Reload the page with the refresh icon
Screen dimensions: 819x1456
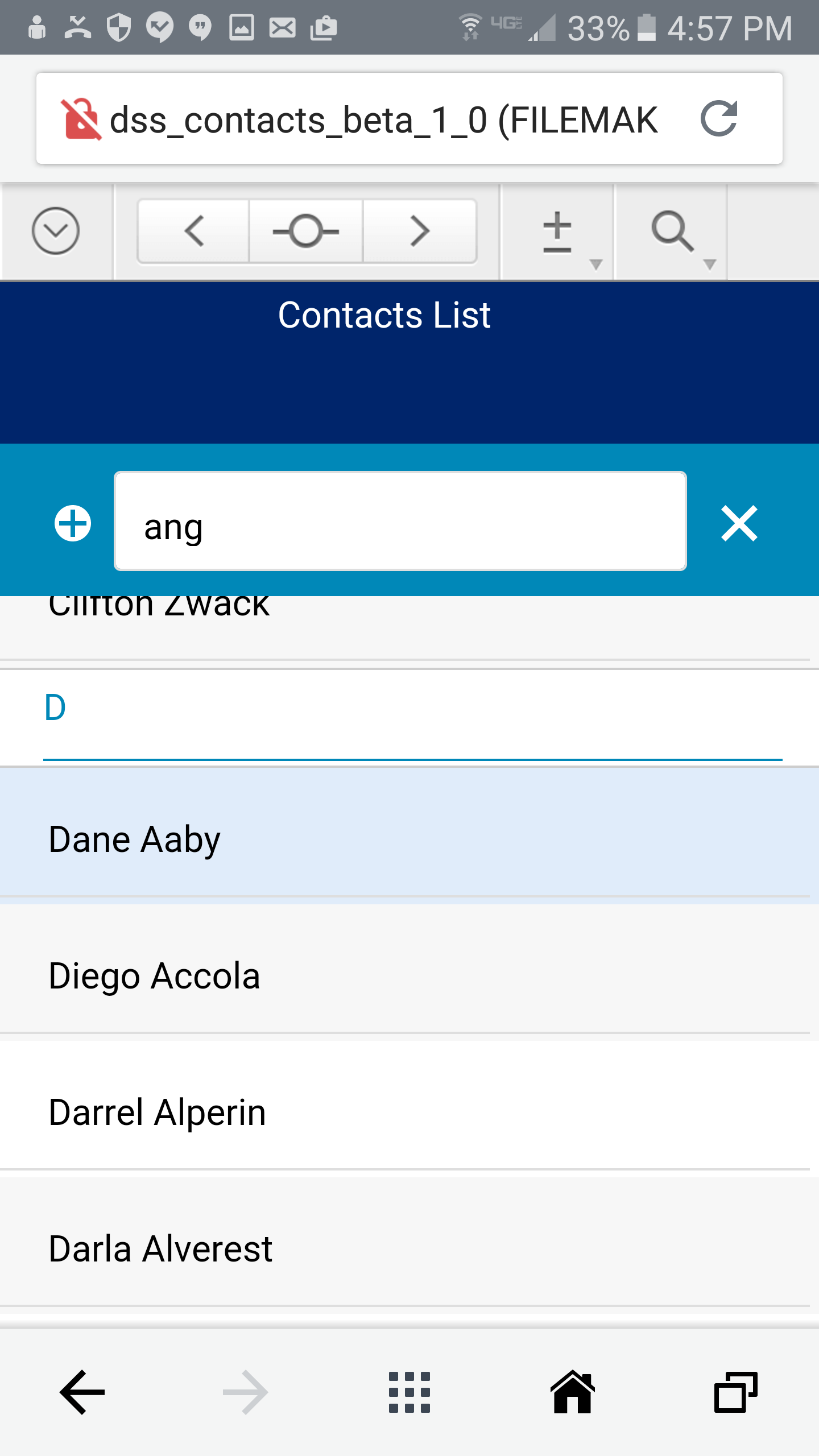click(x=719, y=119)
